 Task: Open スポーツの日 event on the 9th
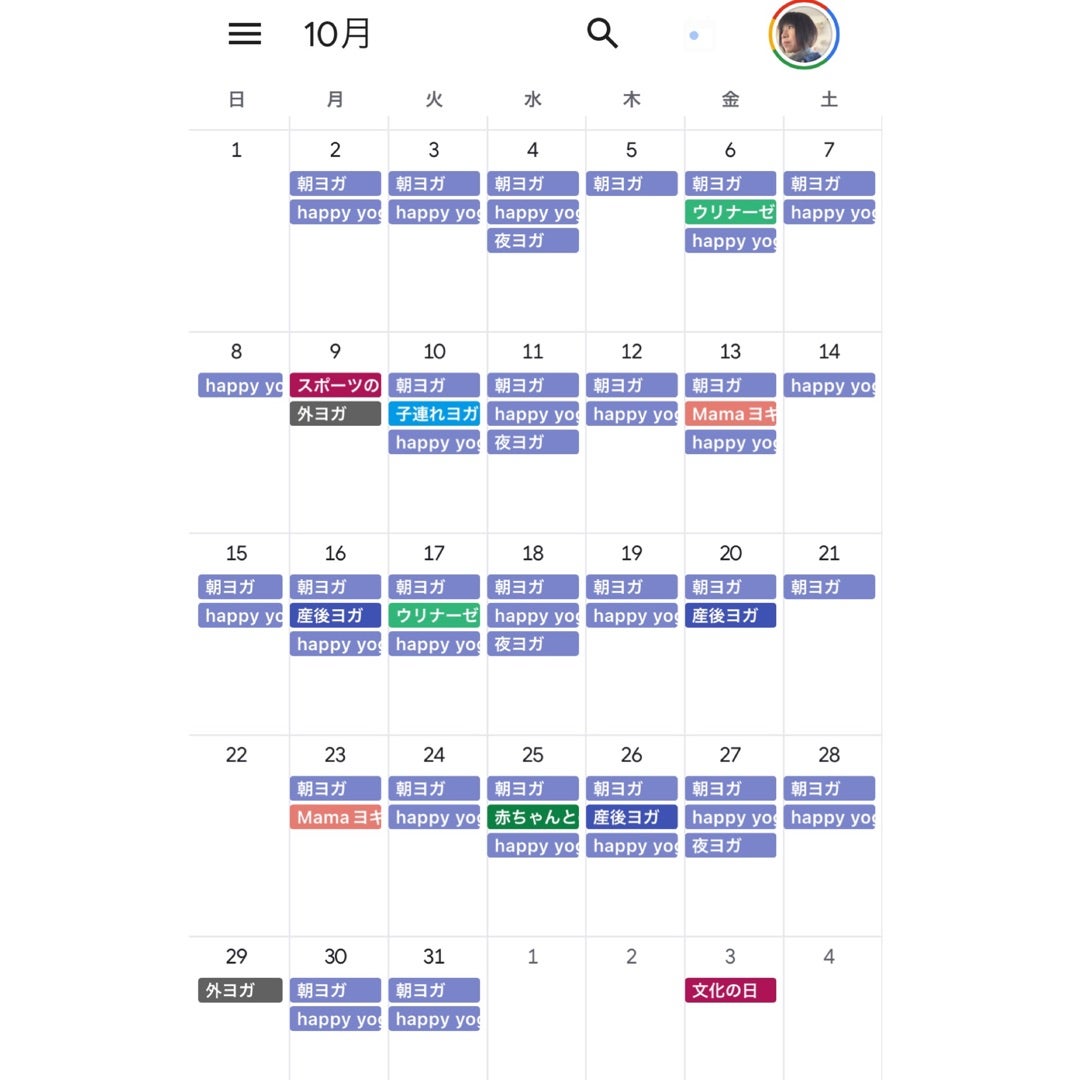335,385
